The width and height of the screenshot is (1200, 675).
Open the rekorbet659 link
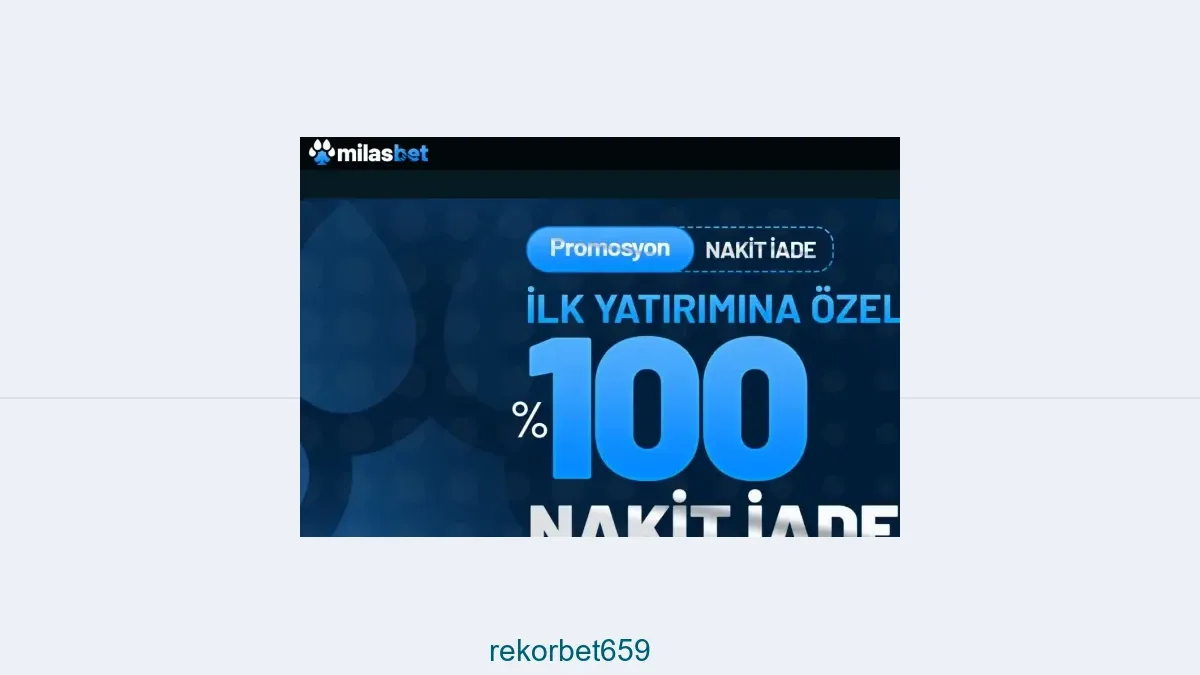point(569,651)
